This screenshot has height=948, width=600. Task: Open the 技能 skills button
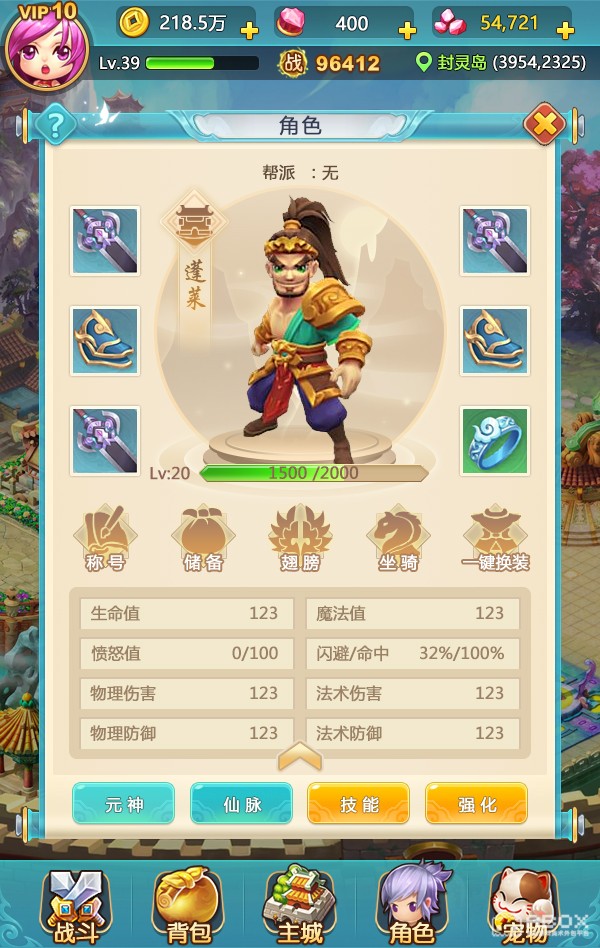click(x=358, y=804)
